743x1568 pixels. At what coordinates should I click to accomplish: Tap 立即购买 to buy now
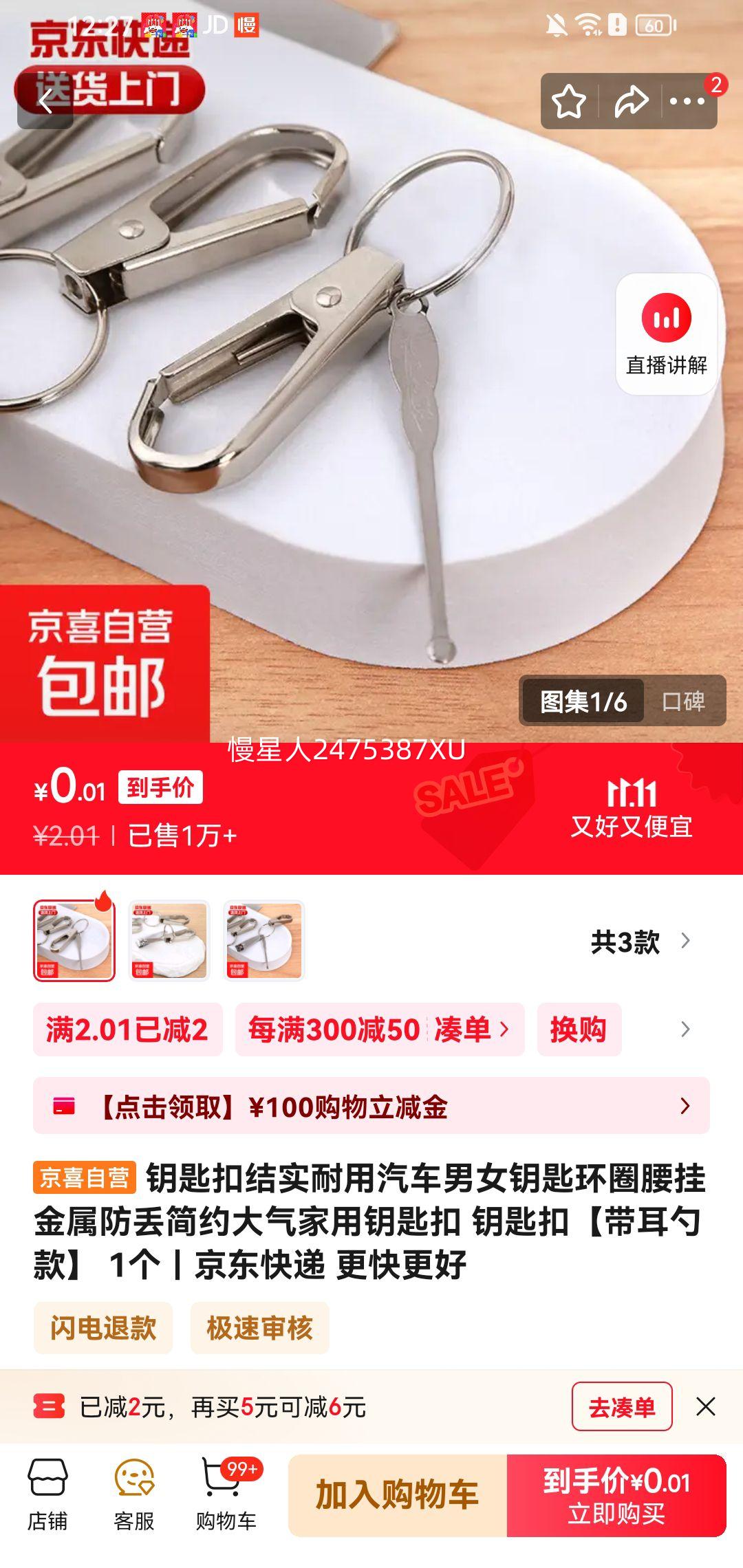tap(616, 1495)
